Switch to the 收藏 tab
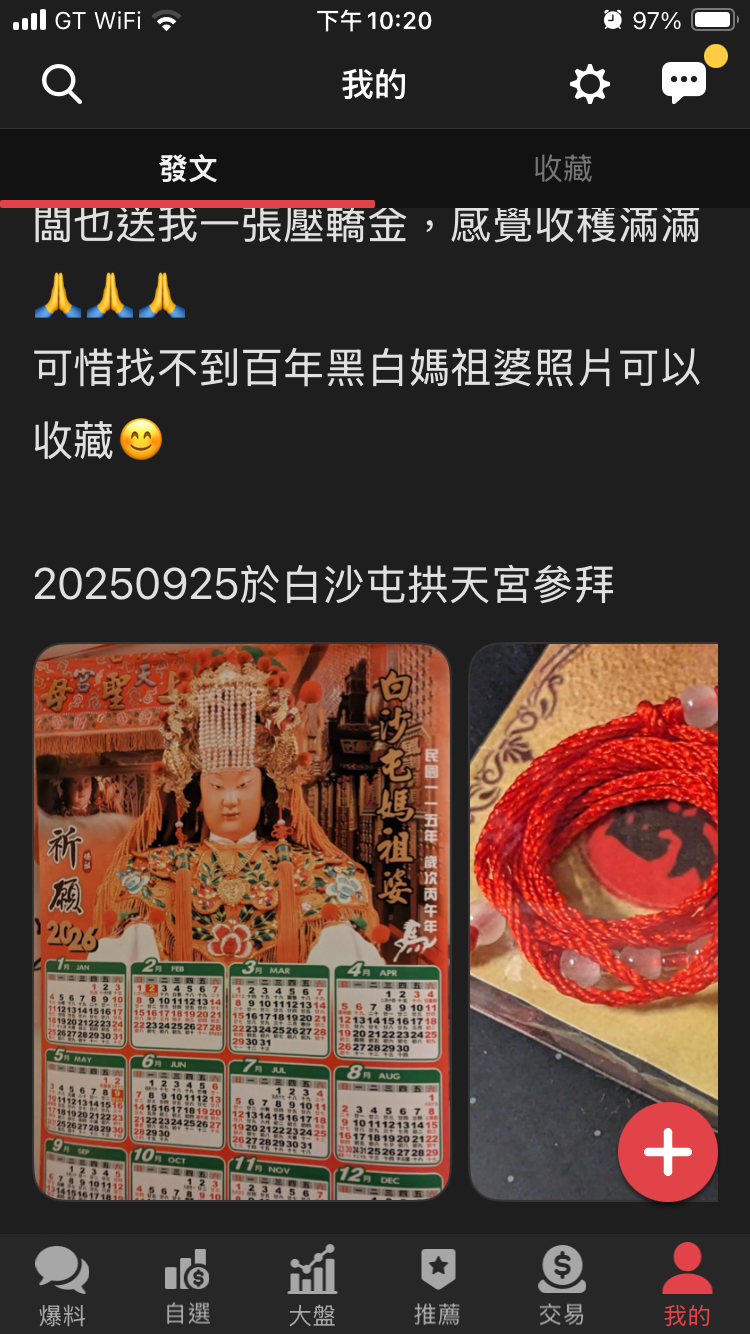The width and height of the screenshot is (750, 1334). [563, 169]
